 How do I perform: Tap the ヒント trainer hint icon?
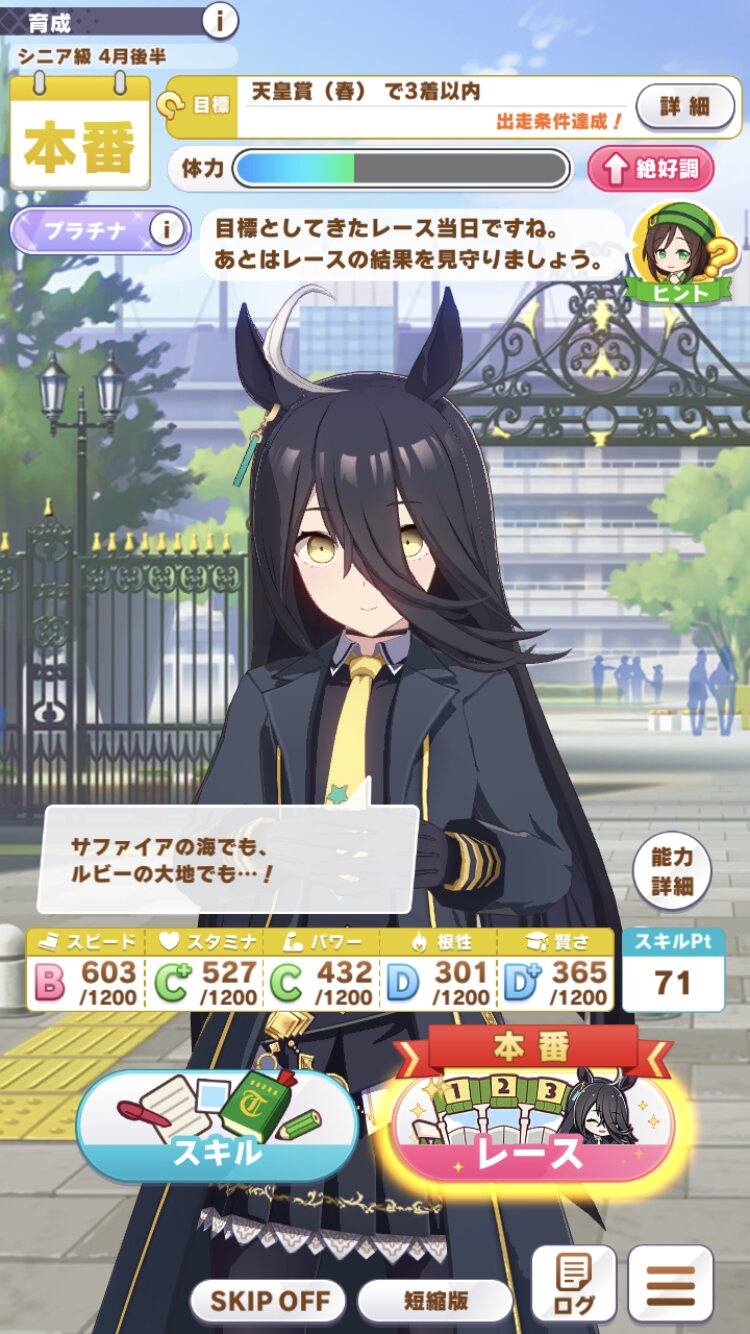[678, 256]
